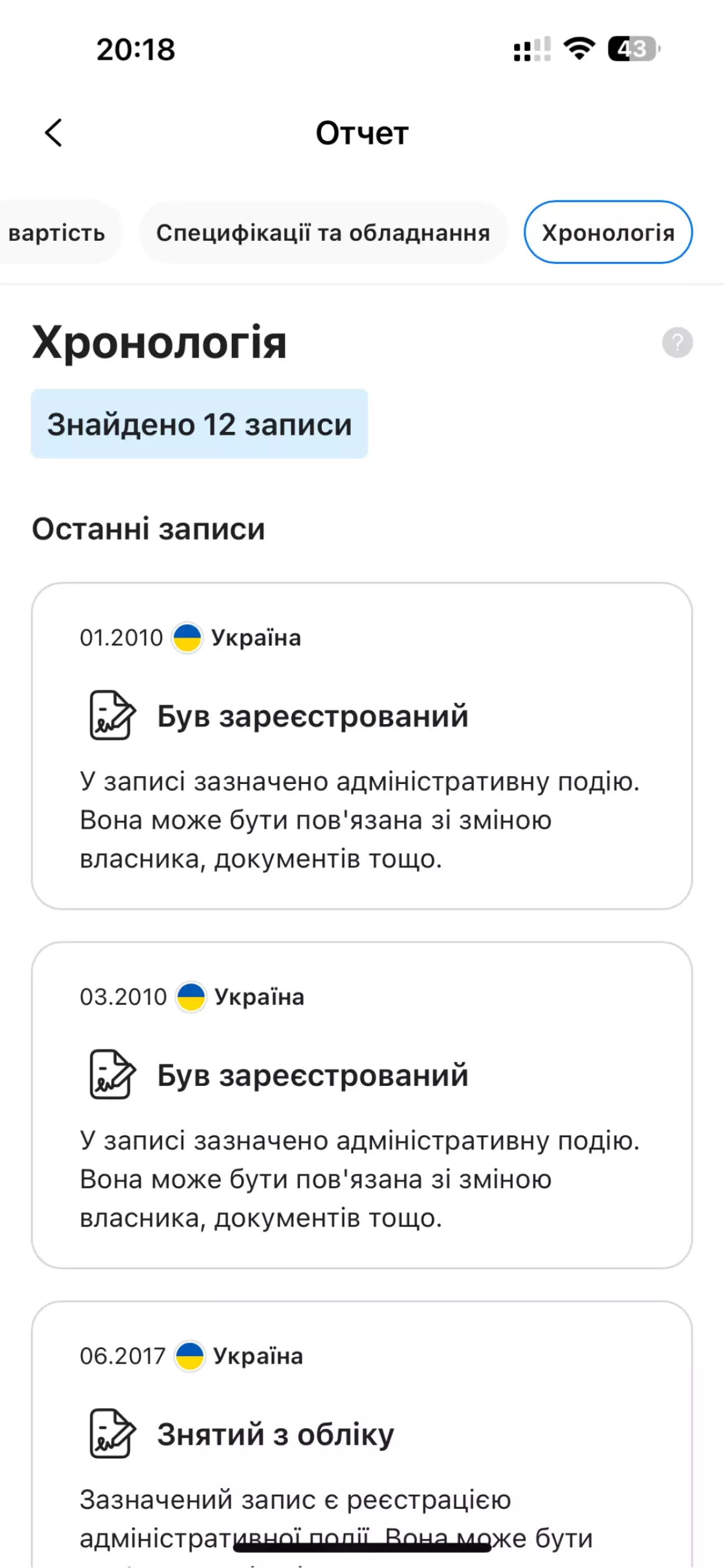Open the Специфікації та обладнання tab
Viewport: 724px width, 1568px height.
[x=323, y=232]
